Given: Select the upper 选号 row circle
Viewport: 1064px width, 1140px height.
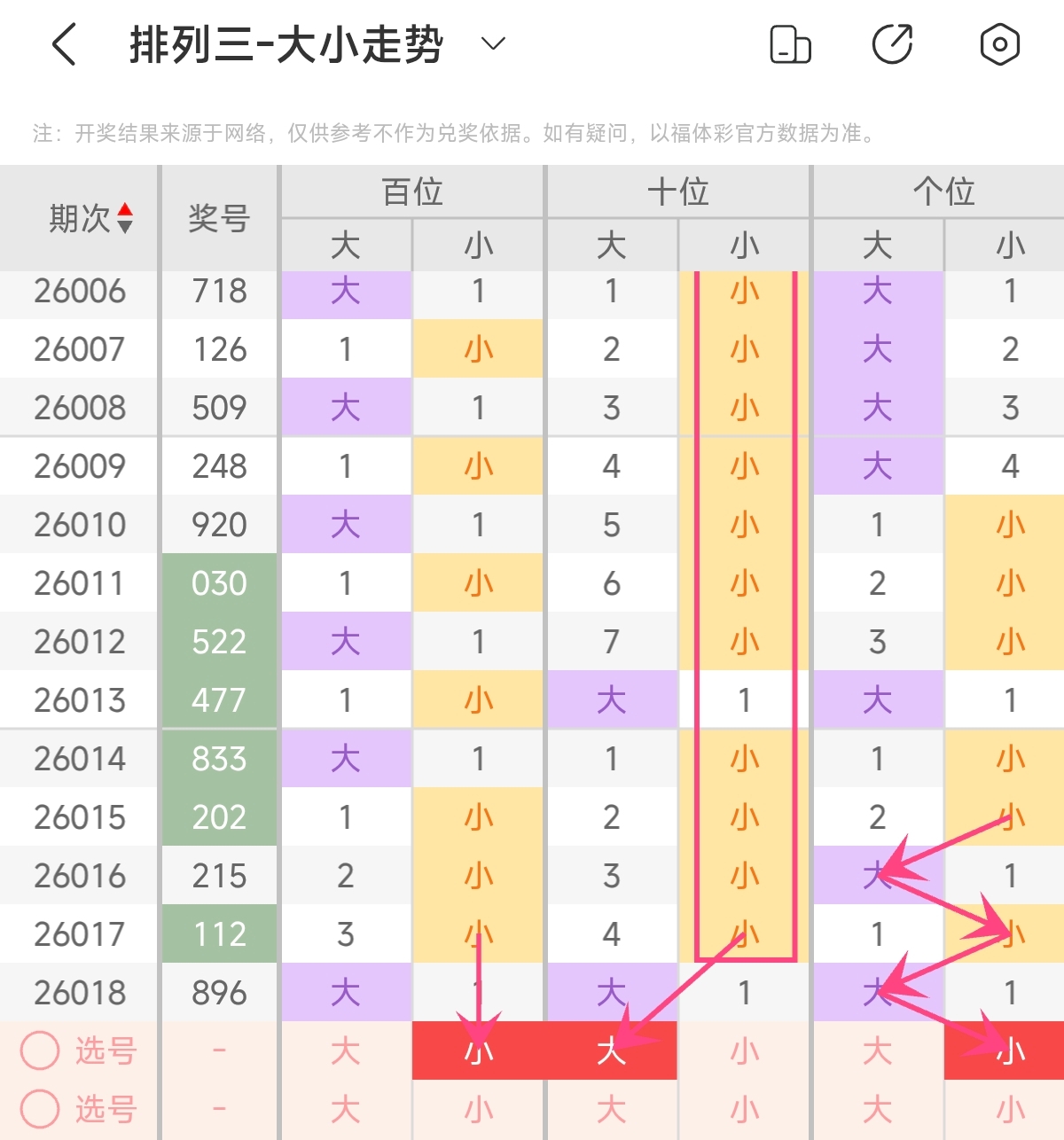Looking at the screenshot, I should (x=40, y=1050).
